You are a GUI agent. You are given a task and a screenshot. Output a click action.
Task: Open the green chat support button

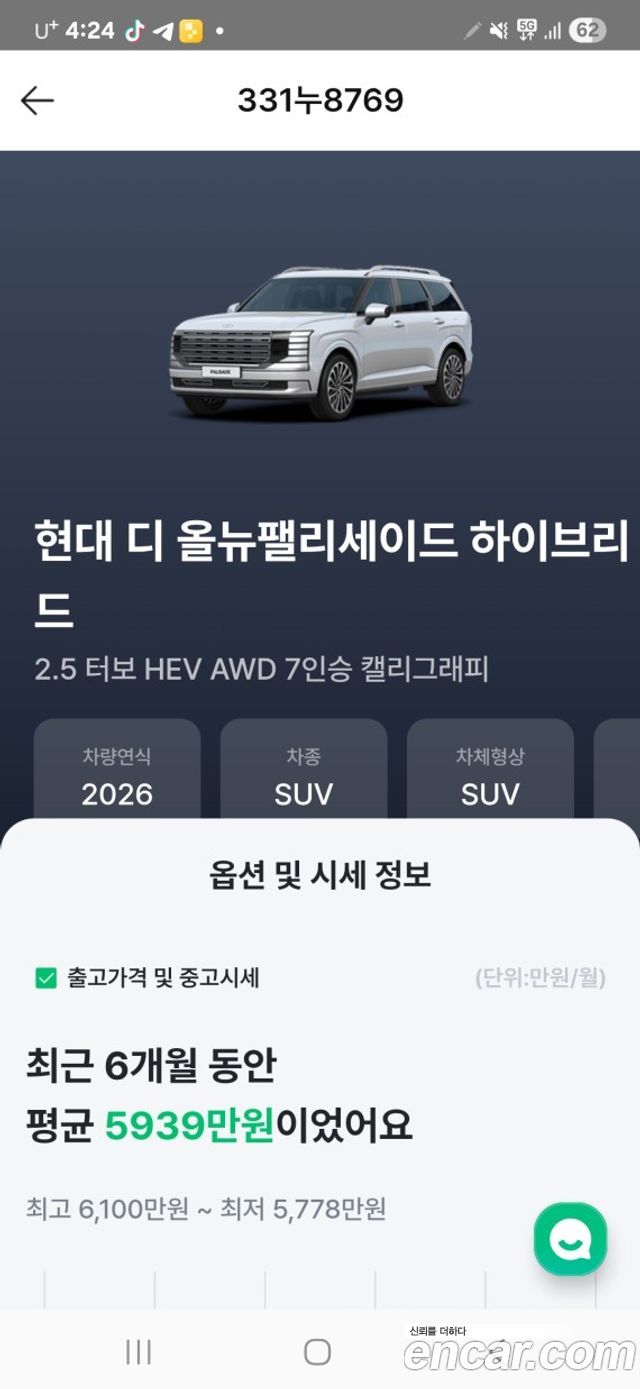[570, 1239]
